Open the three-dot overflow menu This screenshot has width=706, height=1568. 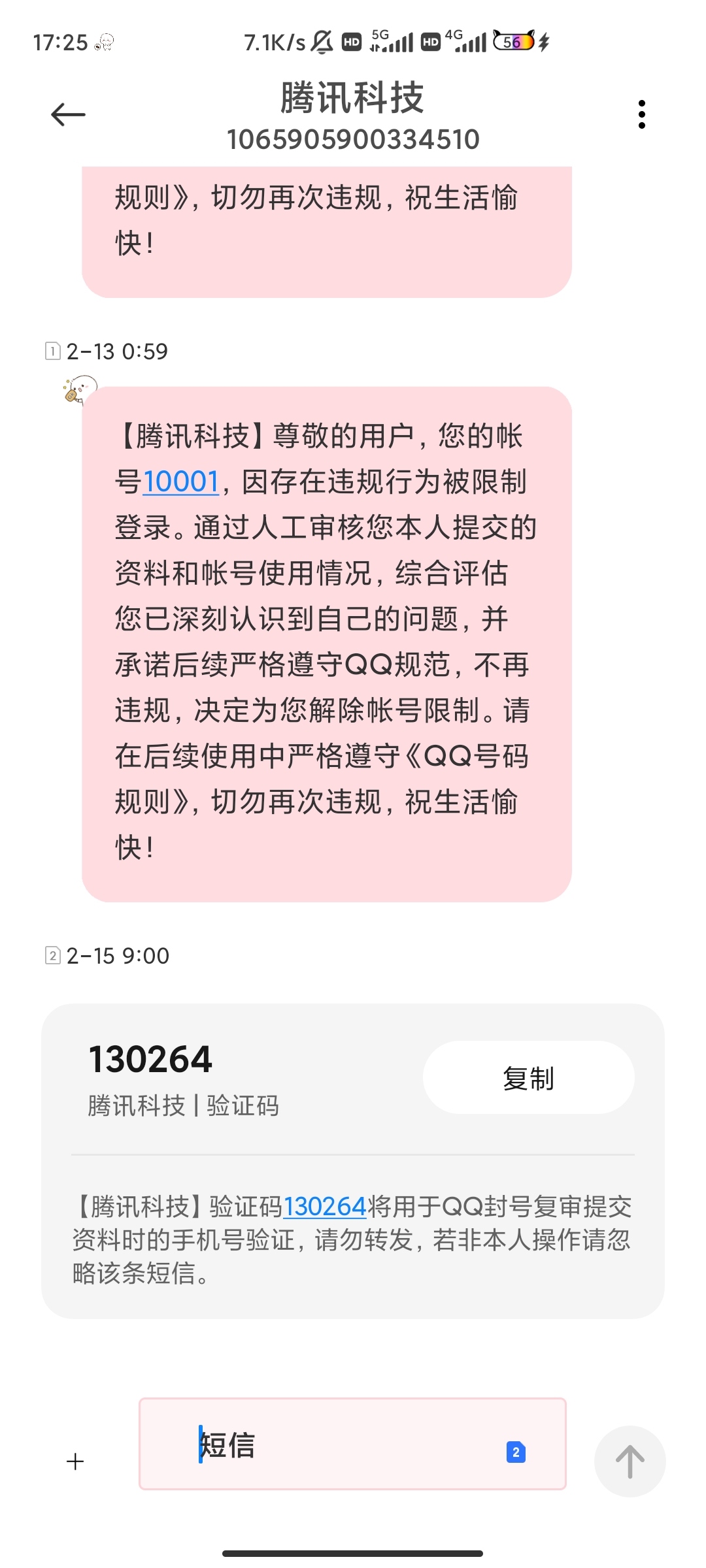641,115
